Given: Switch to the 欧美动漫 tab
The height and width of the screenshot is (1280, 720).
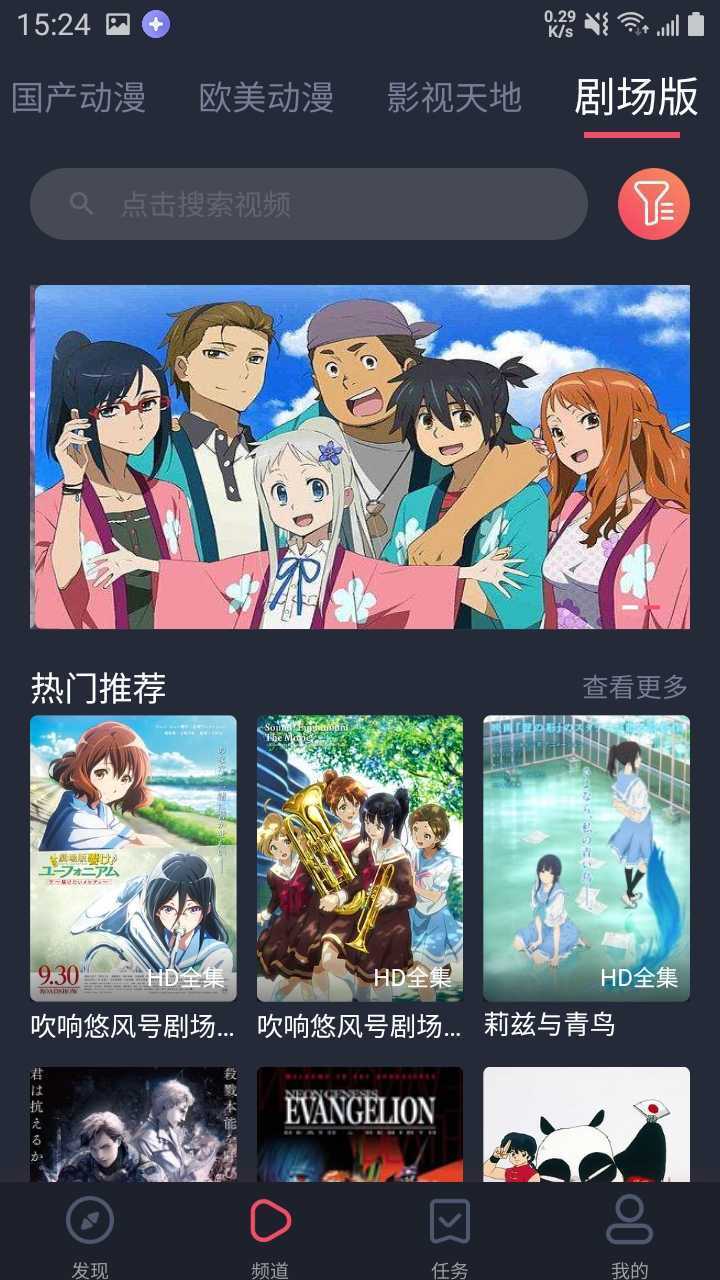Looking at the screenshot, I should click(263, 98).
